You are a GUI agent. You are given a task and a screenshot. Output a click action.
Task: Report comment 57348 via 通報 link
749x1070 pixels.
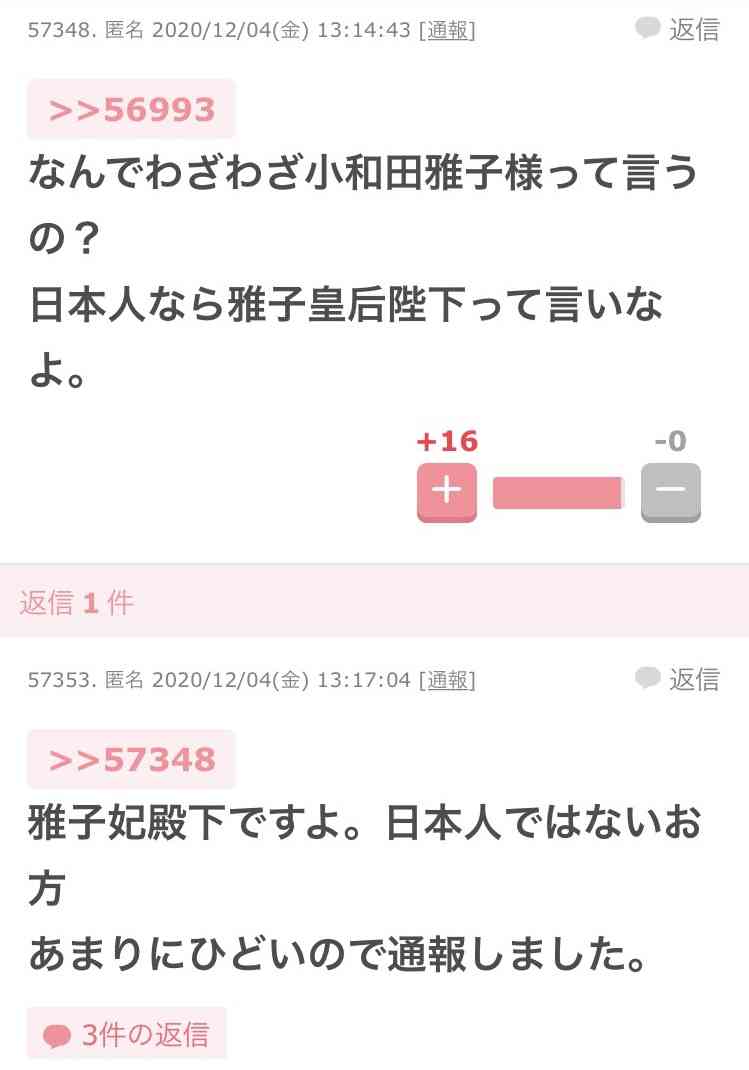[447, 31]
